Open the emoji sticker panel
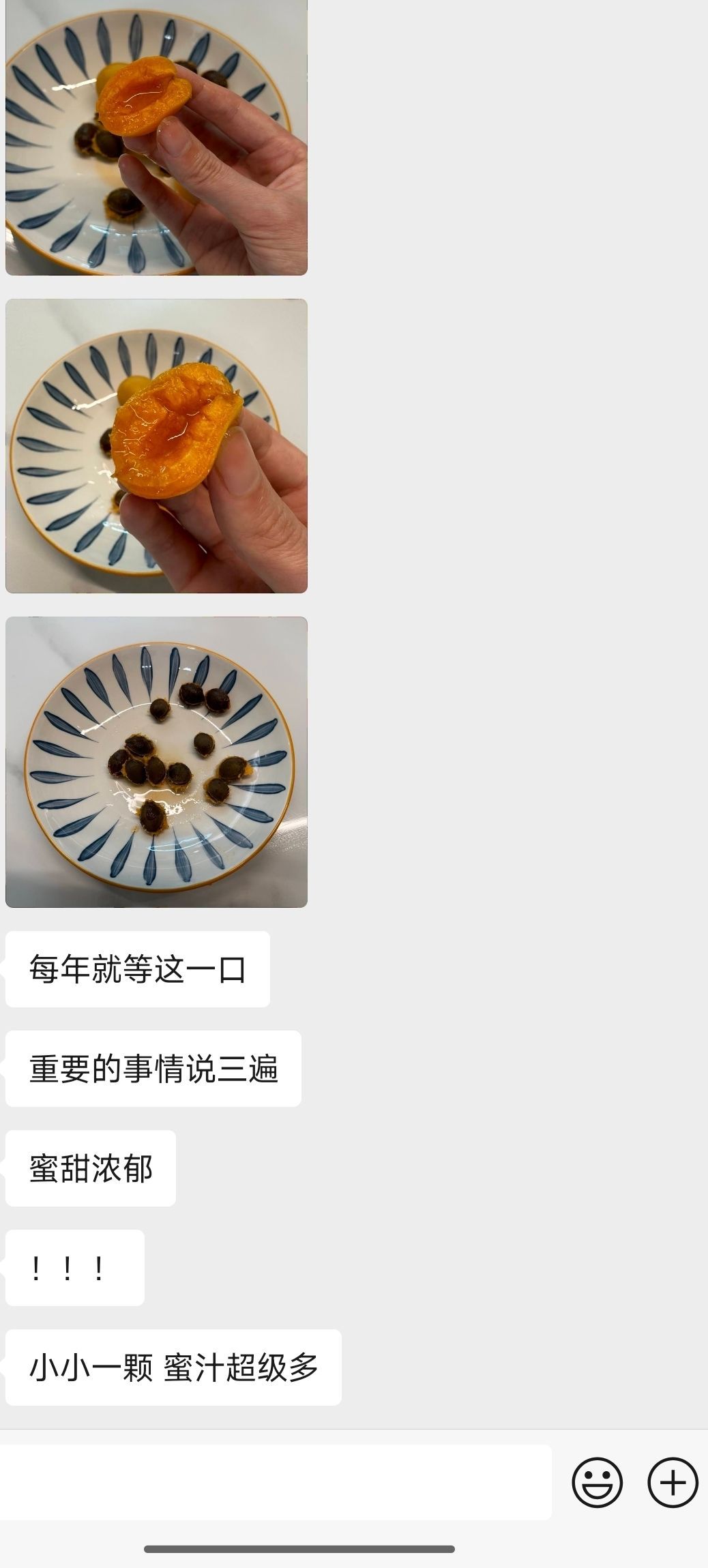708x1568 pixels. (x=597, y=1482)
